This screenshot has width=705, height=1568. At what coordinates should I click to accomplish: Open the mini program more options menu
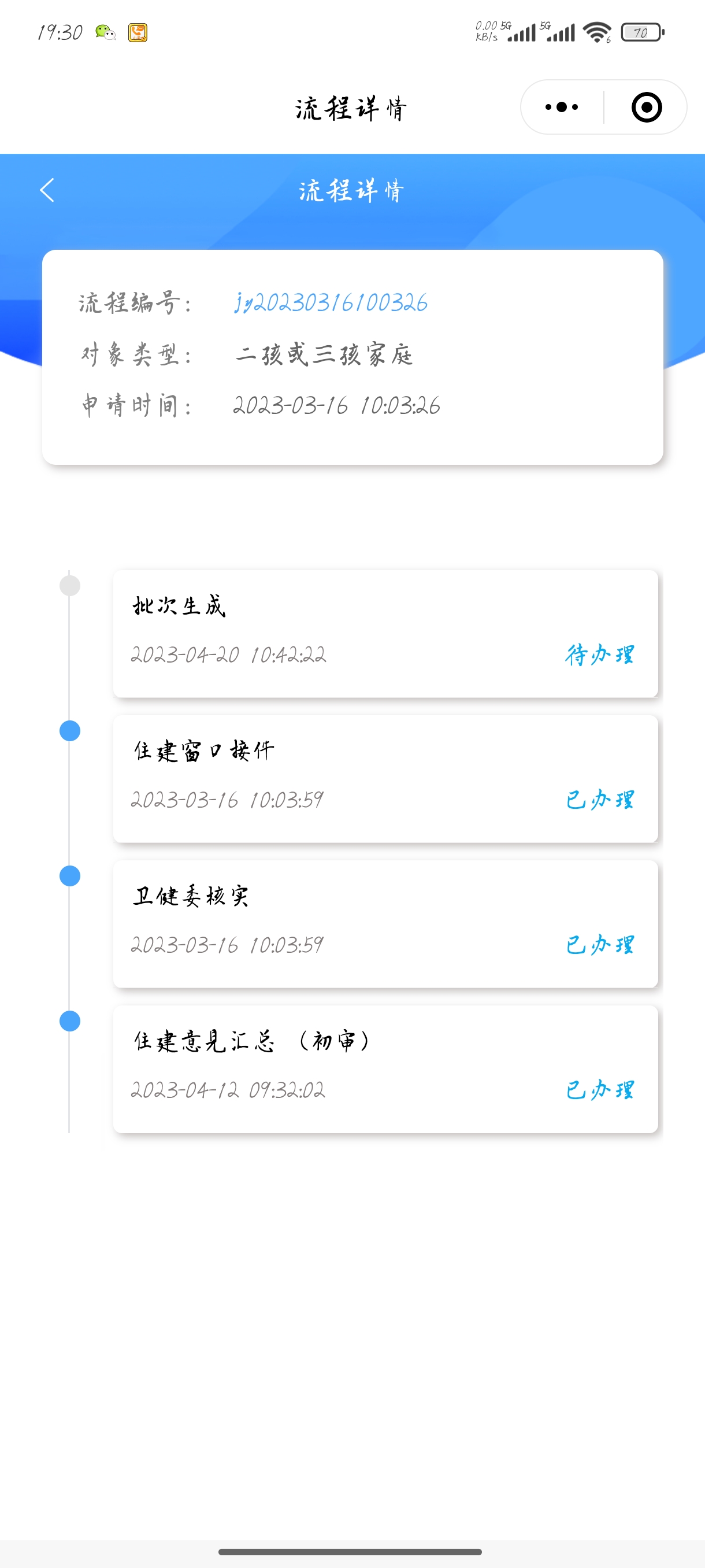coord(562,107)
